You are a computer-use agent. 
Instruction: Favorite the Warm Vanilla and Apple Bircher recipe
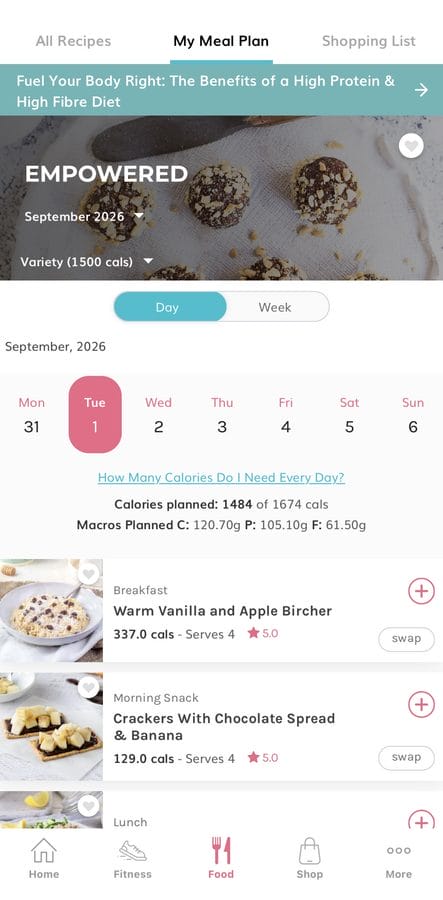pos(88,573)
